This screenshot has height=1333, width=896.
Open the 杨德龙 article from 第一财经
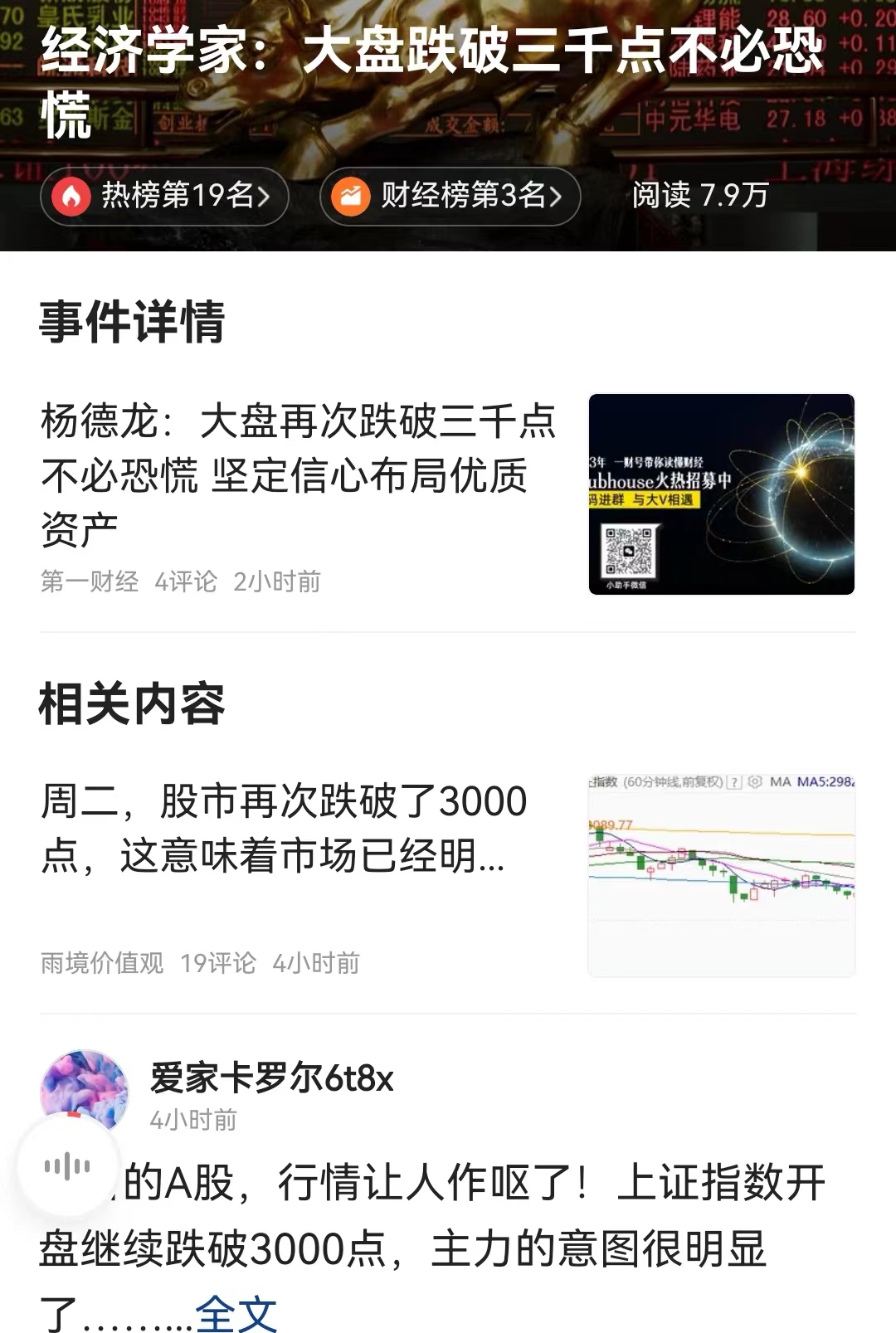298,475
